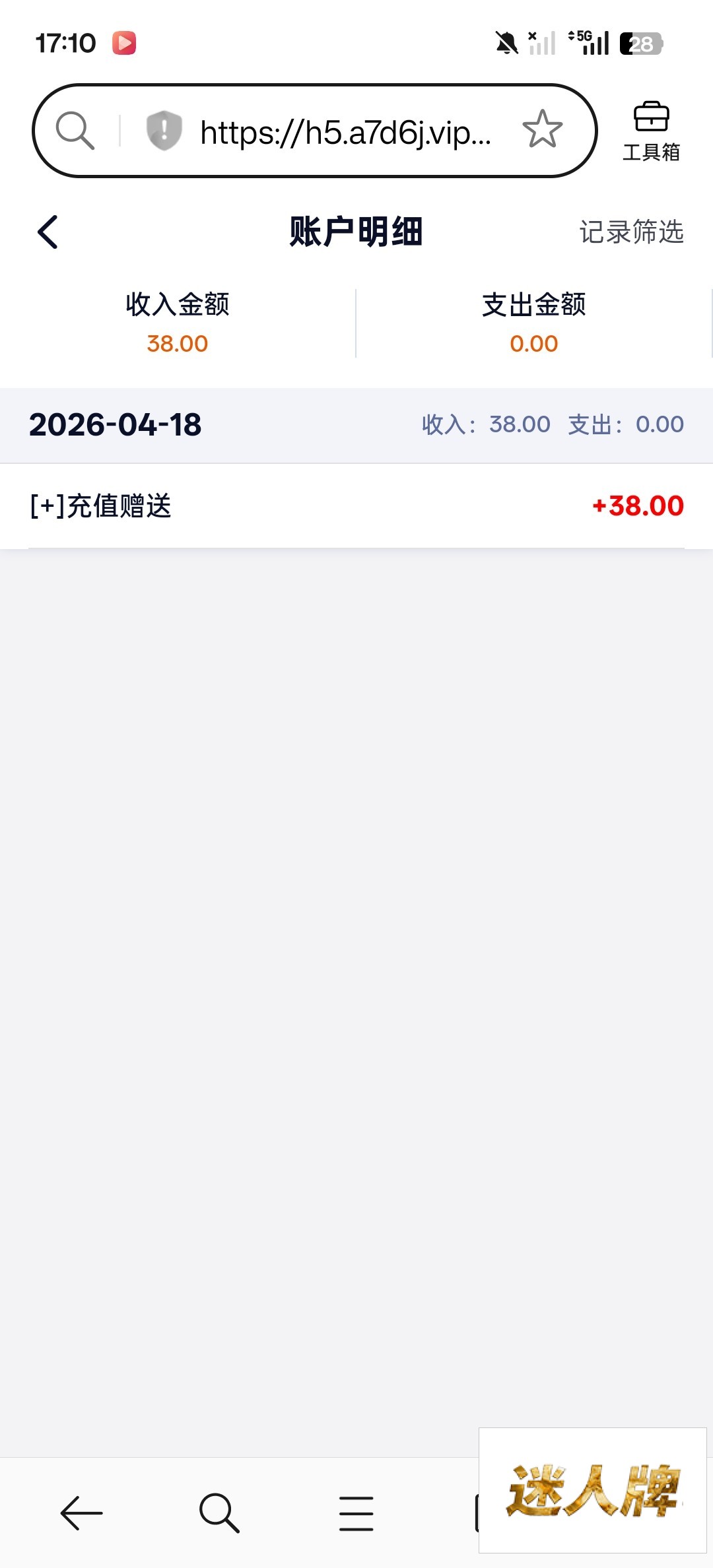The width and height of the screenshot is (713, 1568).
Task: Tap the browser back arrow at bottom
Action: pos(81,1513)
